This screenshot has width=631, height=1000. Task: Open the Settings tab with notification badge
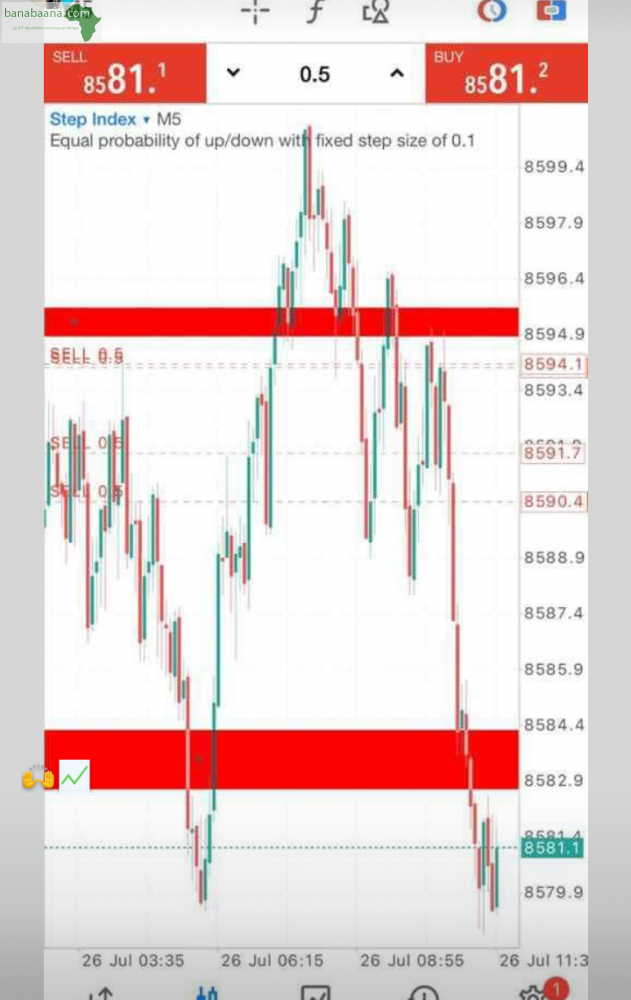535,993
